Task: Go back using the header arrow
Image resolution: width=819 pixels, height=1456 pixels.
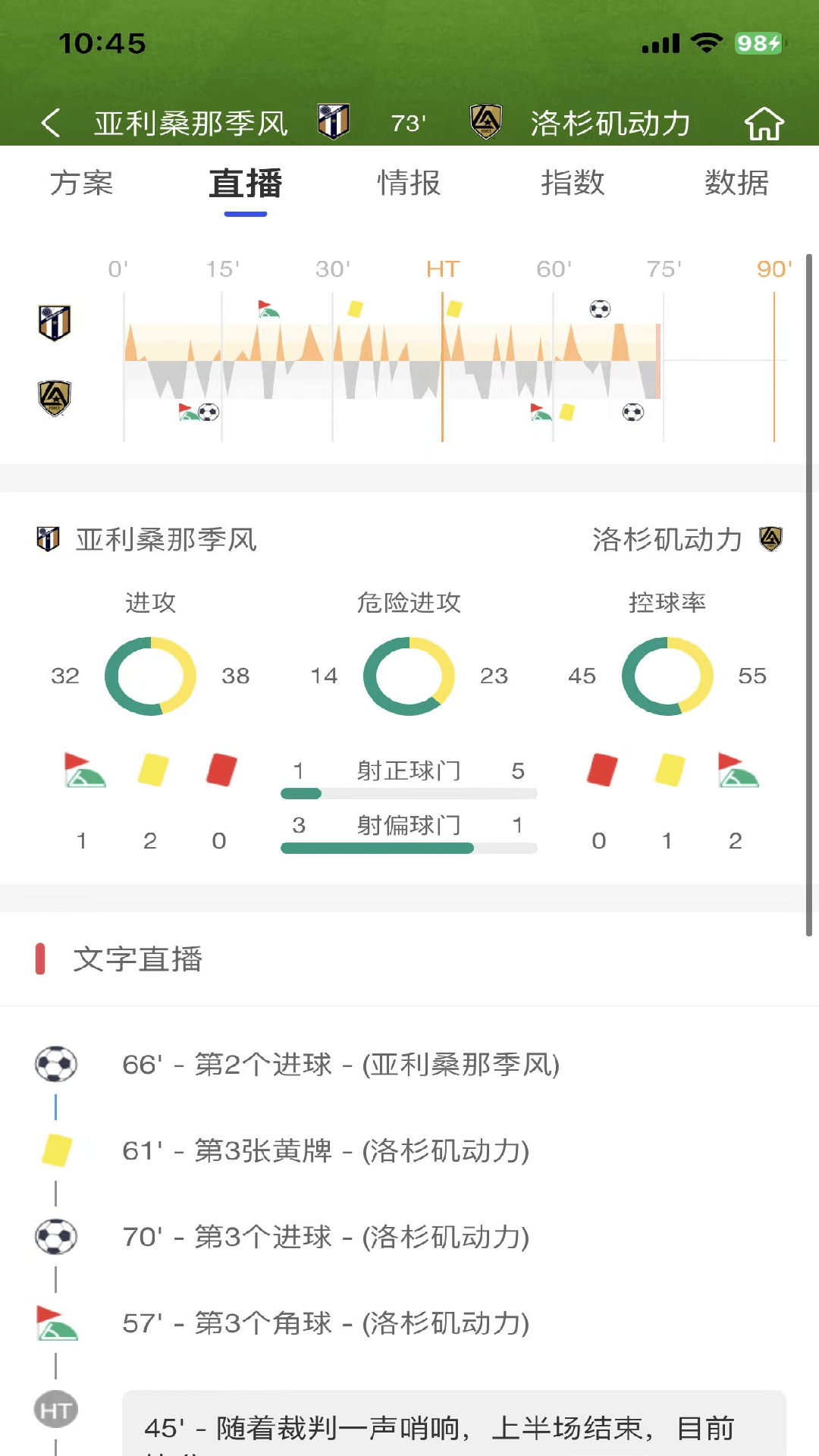Action: (x=51, y=123)
